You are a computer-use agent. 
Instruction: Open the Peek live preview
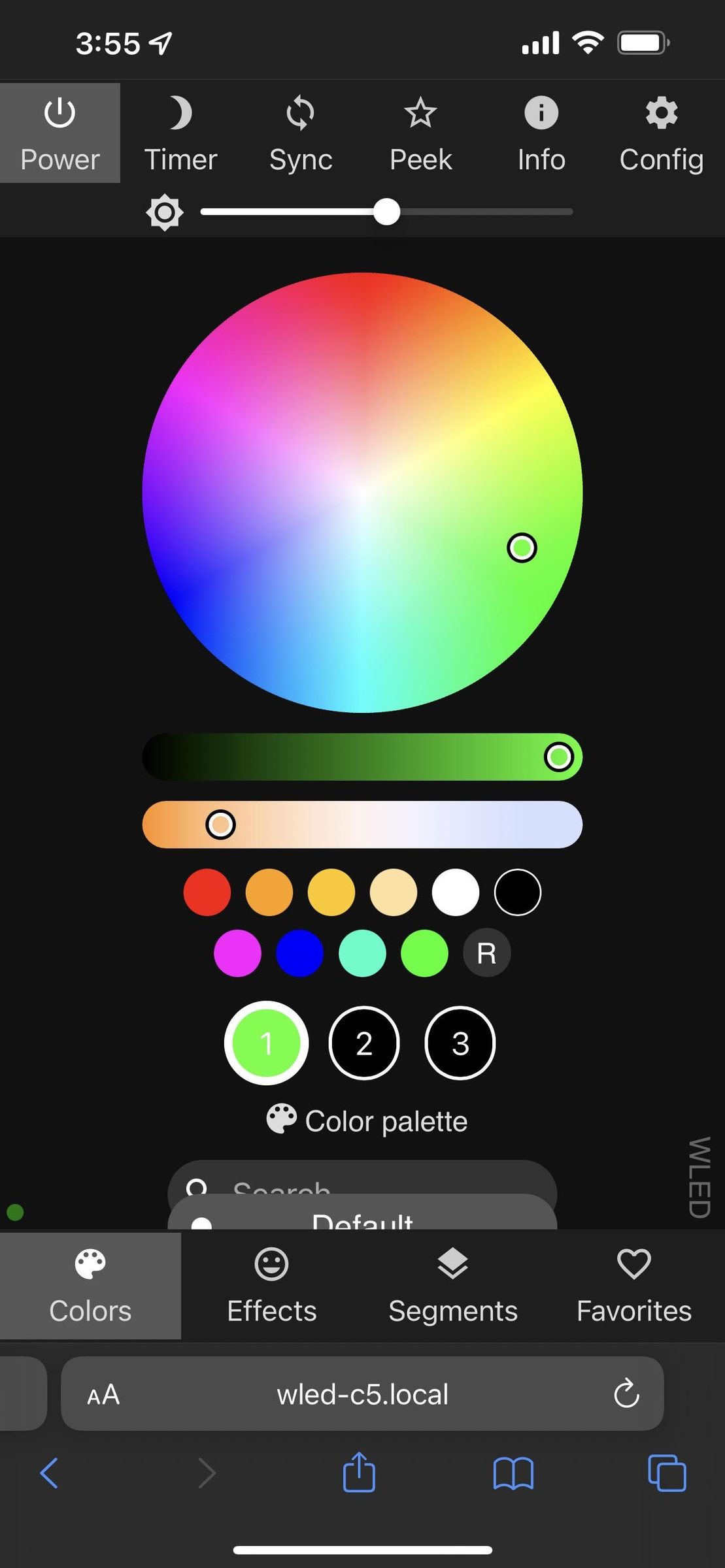click(x=420, y=133)
